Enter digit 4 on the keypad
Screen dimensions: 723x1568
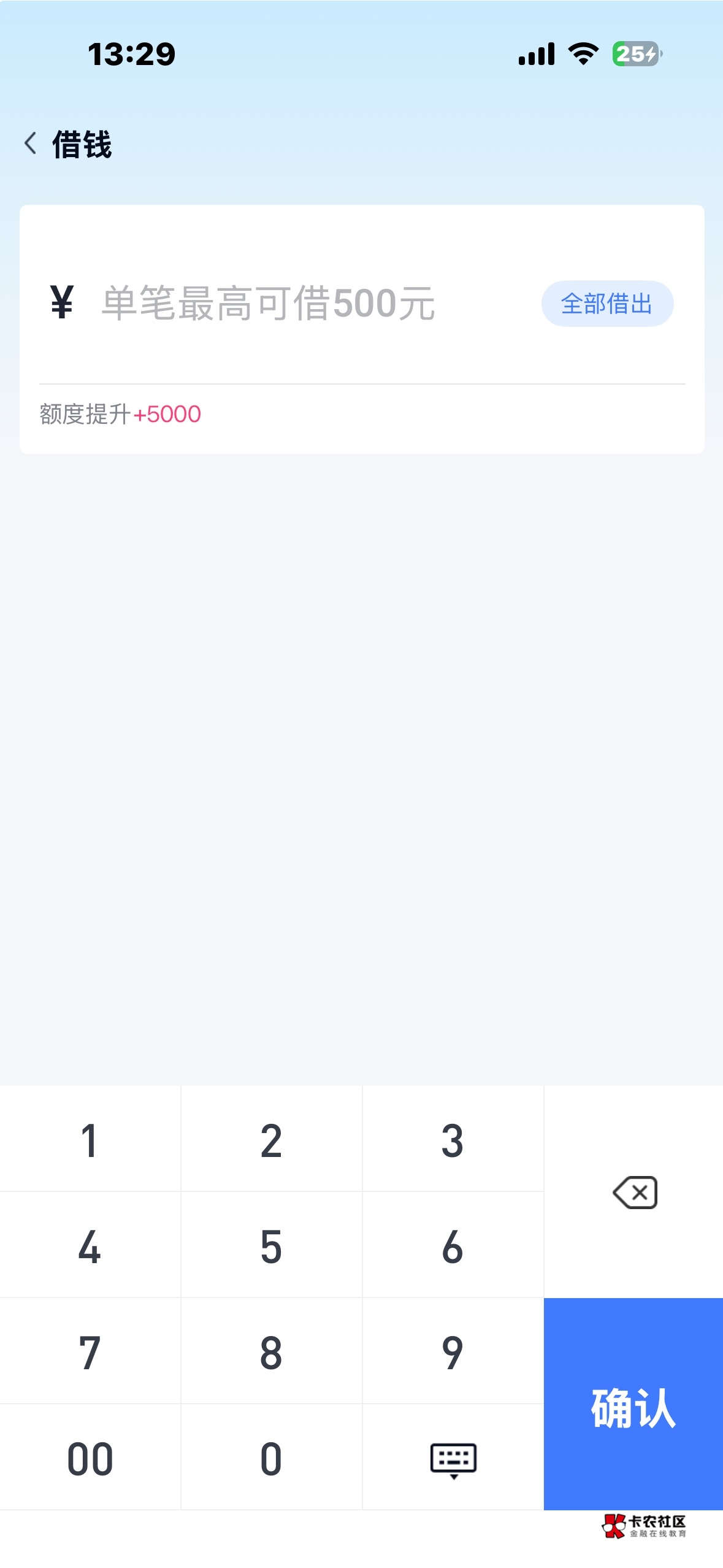coord(90,1245)
